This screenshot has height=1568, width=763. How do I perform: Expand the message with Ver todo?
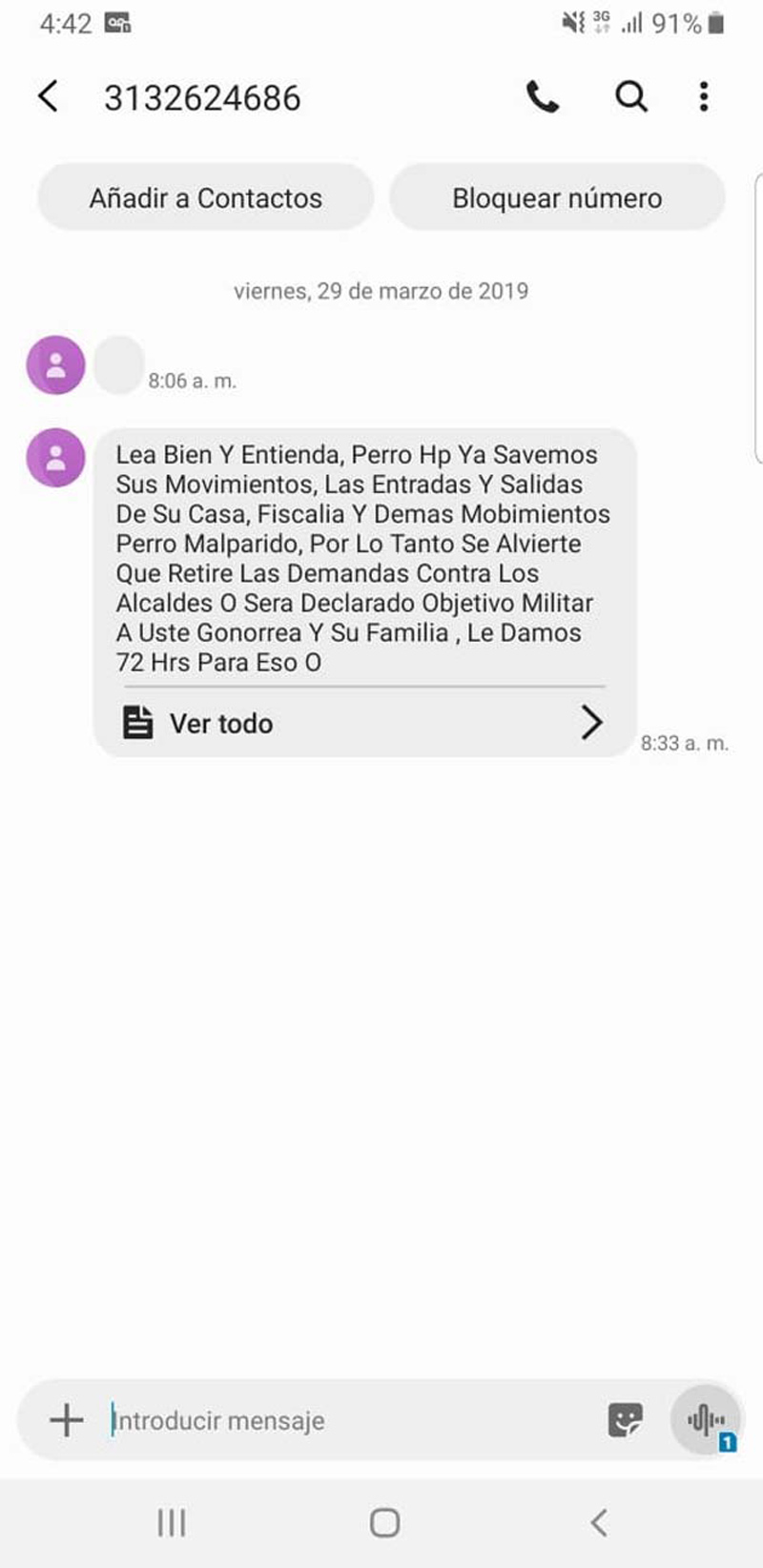coord(363,723)
